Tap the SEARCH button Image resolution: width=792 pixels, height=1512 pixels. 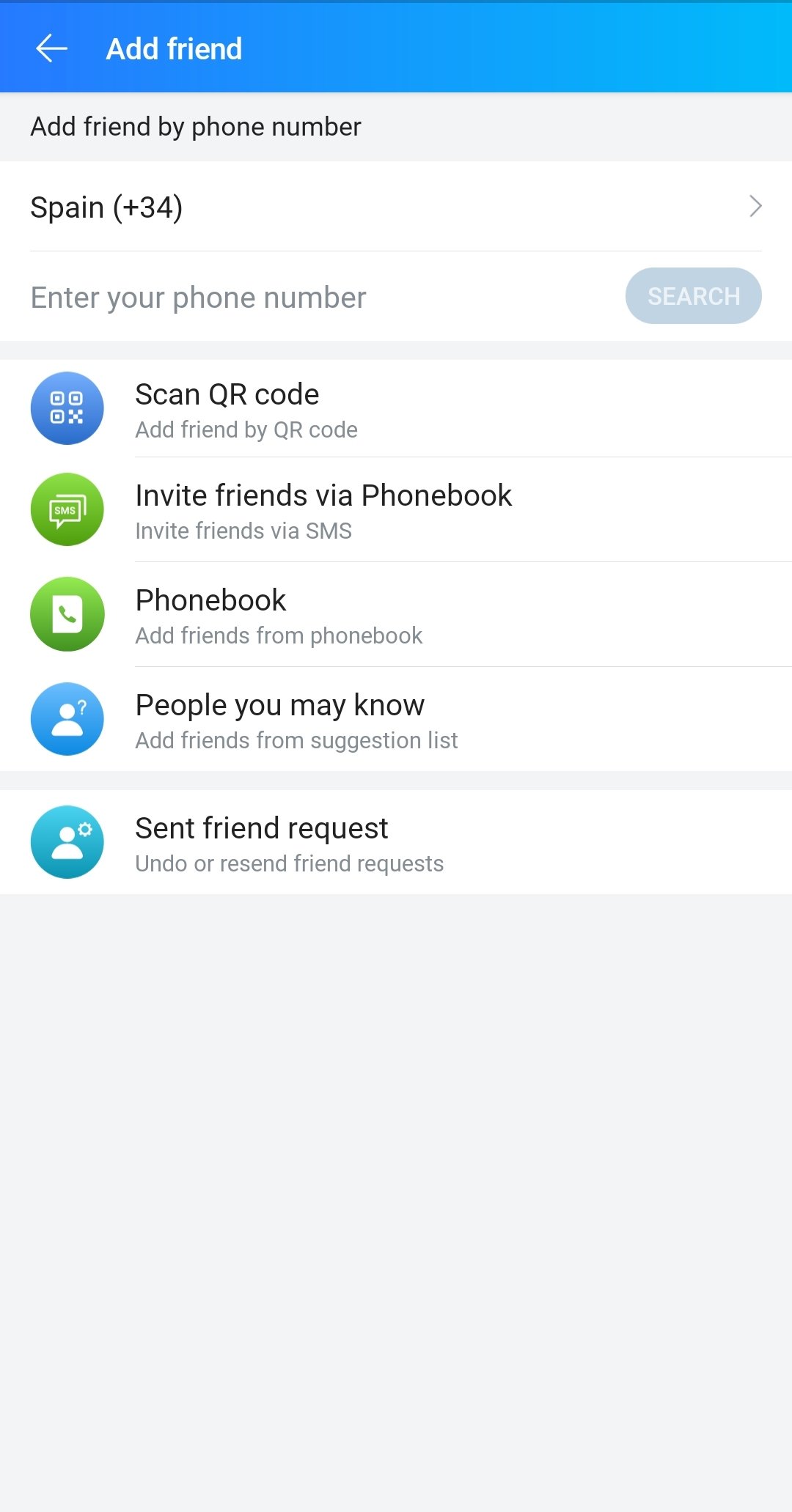click(x=693, y=296)
